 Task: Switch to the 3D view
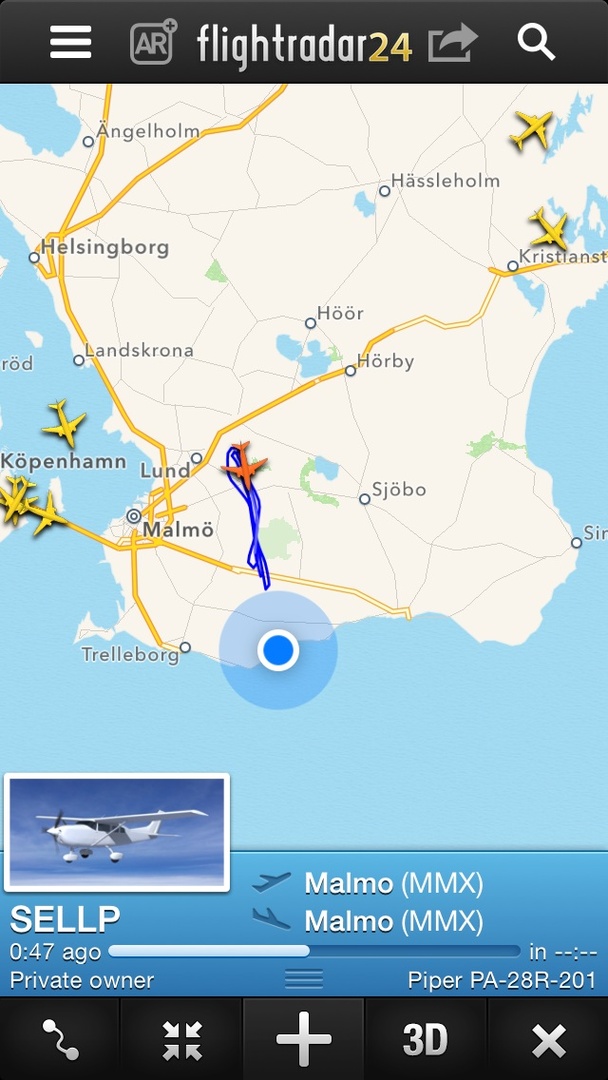(x=426, y=1039)
